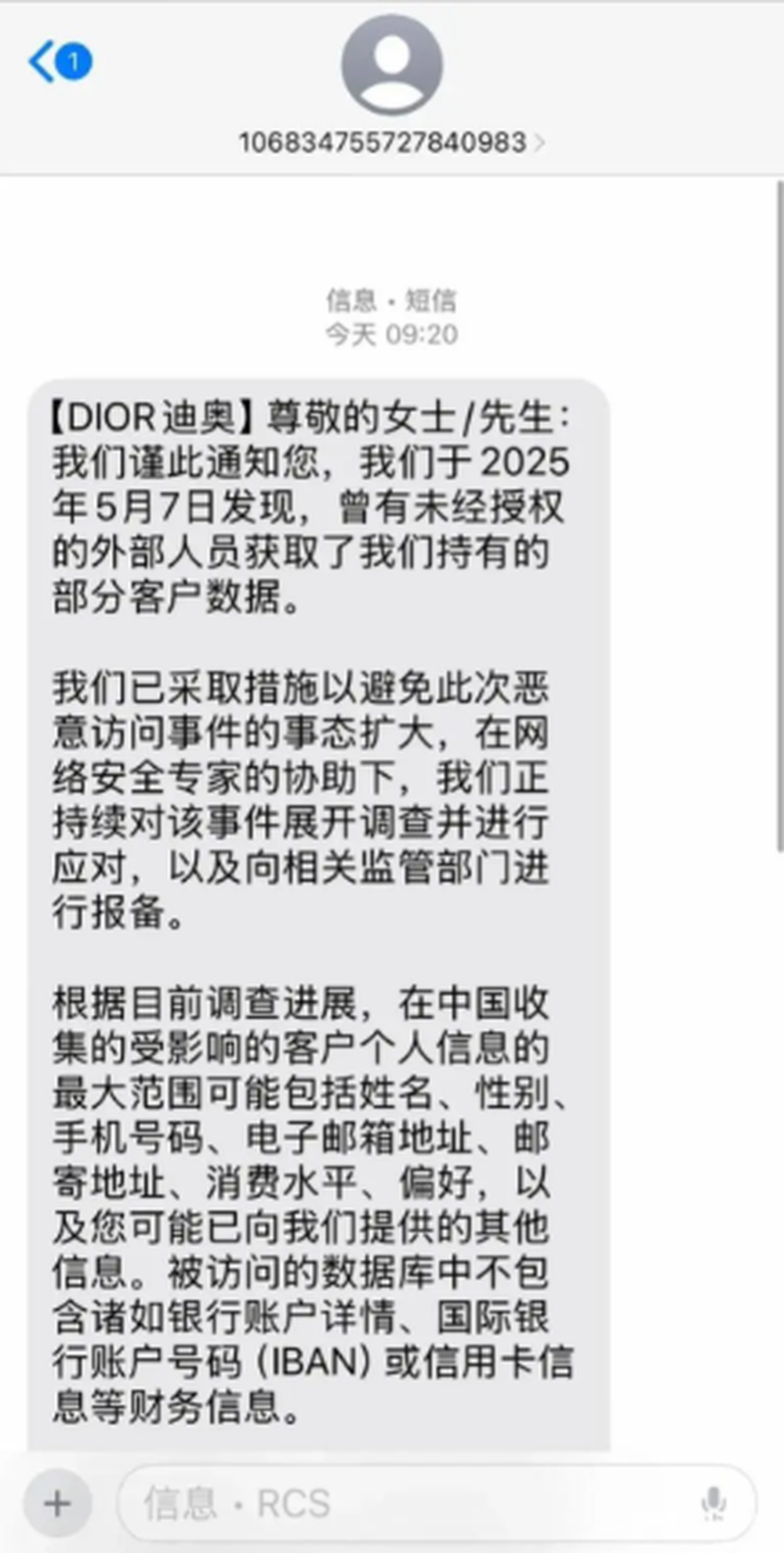Open contact details for sender 106834755727840983
This screenshot has width=784, height=1553.
click(390, 143)
